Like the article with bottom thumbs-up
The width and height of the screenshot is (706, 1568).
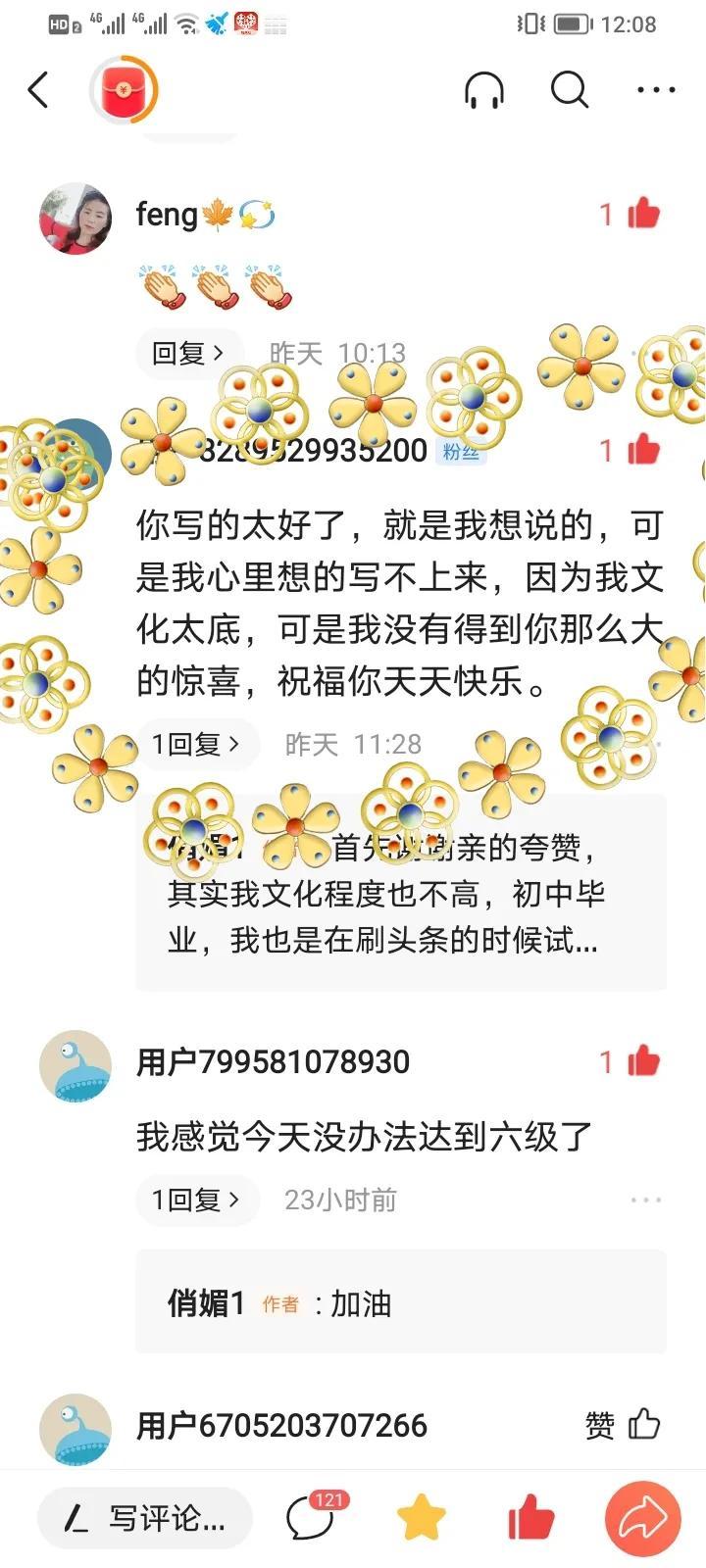[531, 1519]
